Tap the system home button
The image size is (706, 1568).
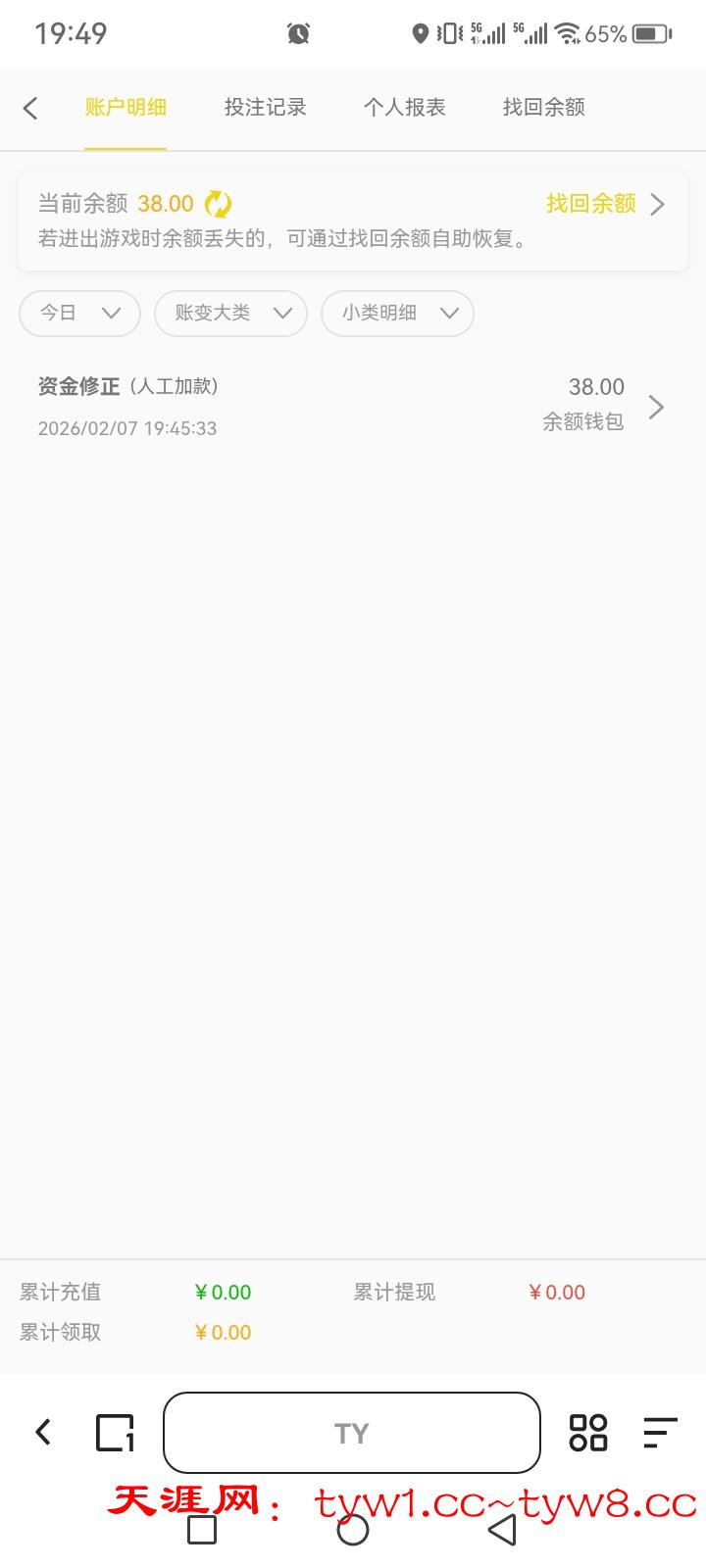tap(352, 1530)
